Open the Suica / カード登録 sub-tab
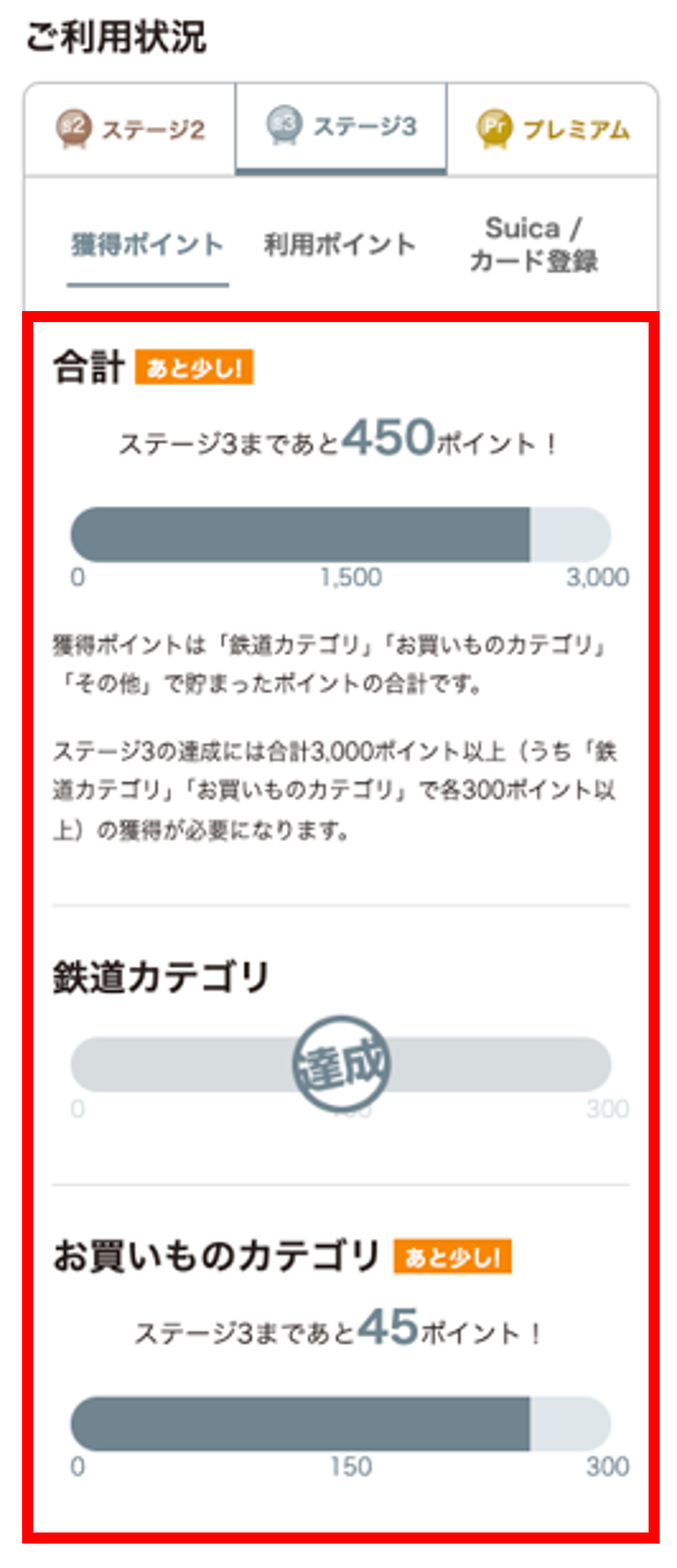 (534, 245)
